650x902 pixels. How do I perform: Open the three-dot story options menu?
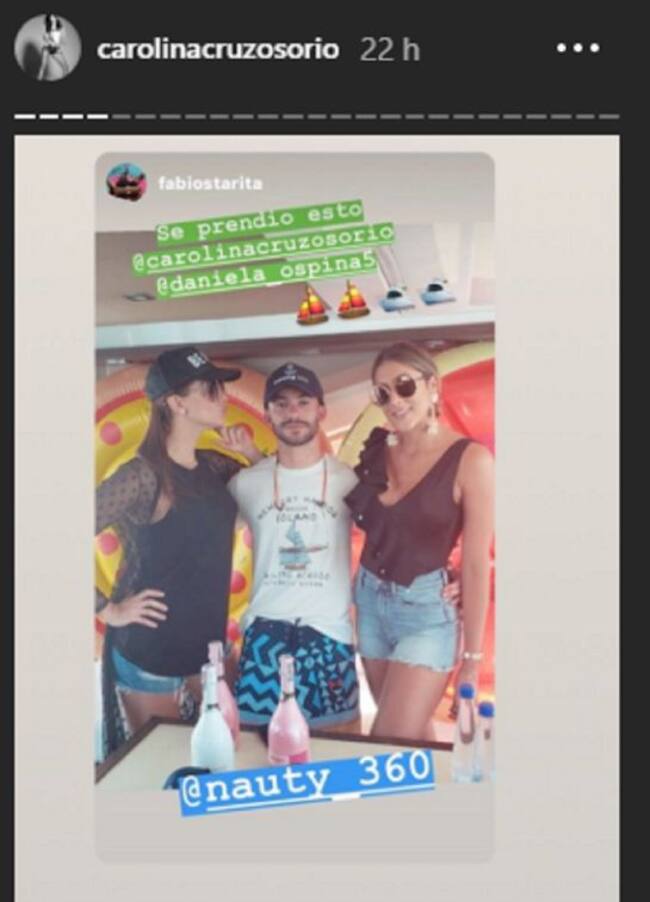[578, 48]
